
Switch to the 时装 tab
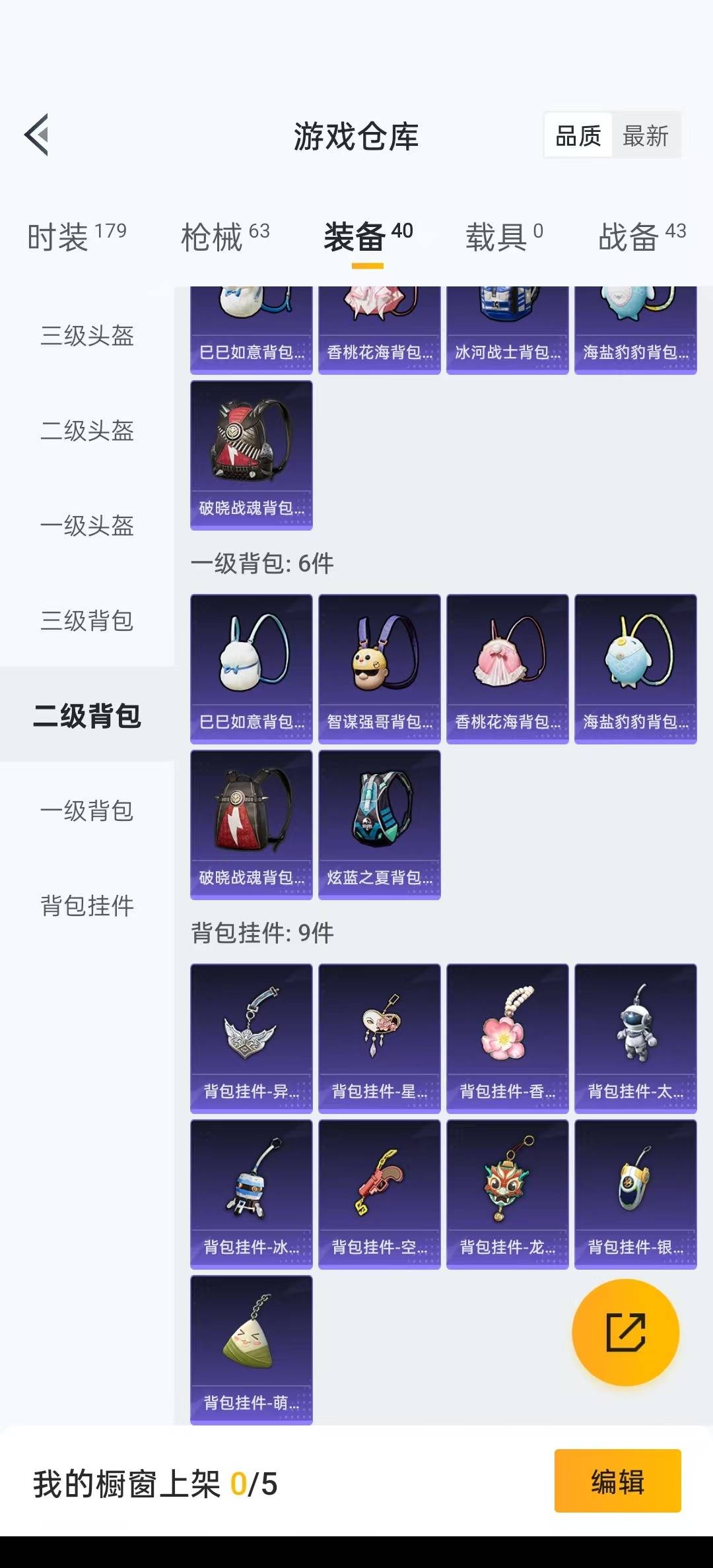tap(76, 237)
